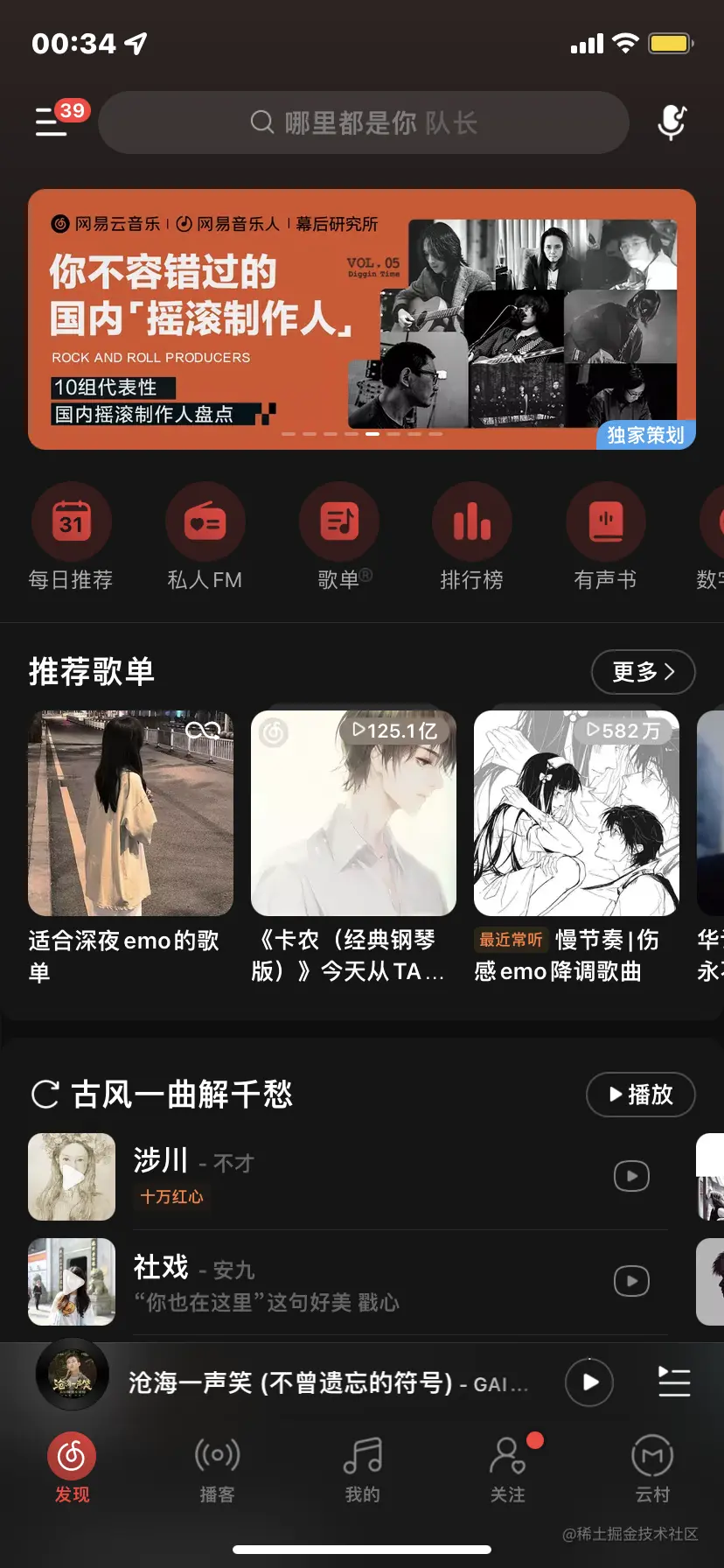This screenshot has width=724, height=1568.
Task: Open 有声书 audiobooks
Action: point(606,522)
